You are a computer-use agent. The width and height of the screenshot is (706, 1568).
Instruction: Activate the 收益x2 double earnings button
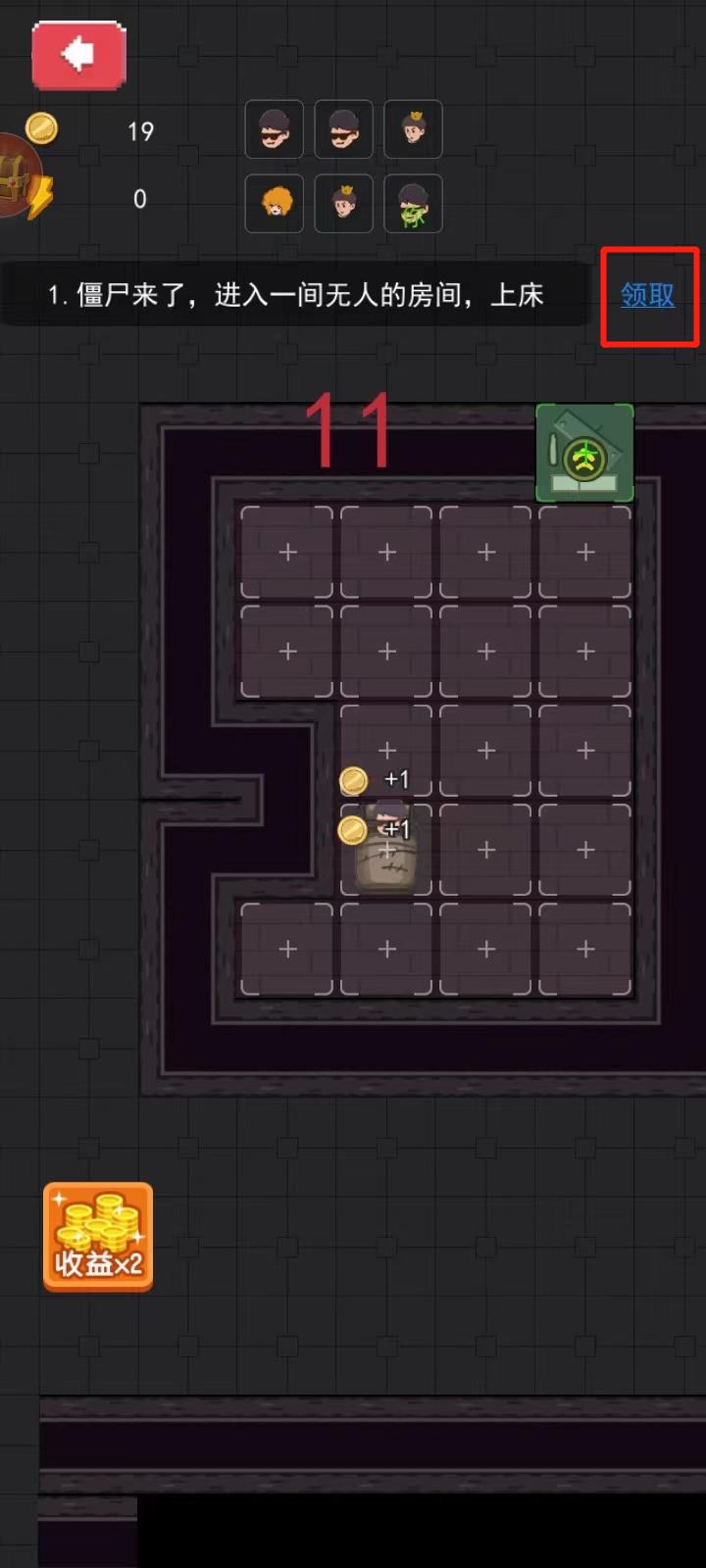click(x=98, y=1237)
